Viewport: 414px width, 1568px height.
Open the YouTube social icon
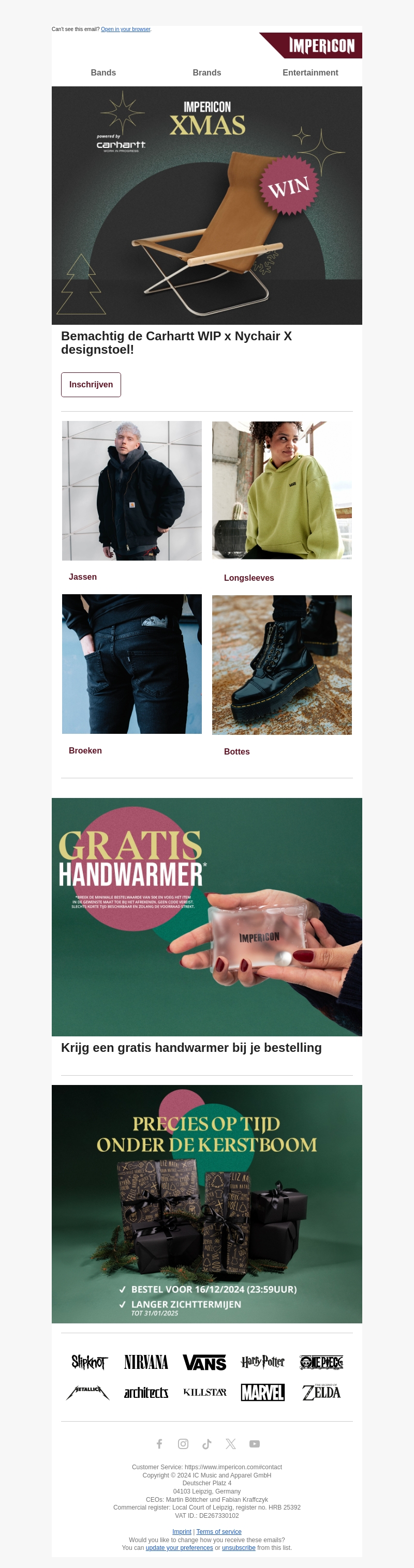coord(255,1444)
